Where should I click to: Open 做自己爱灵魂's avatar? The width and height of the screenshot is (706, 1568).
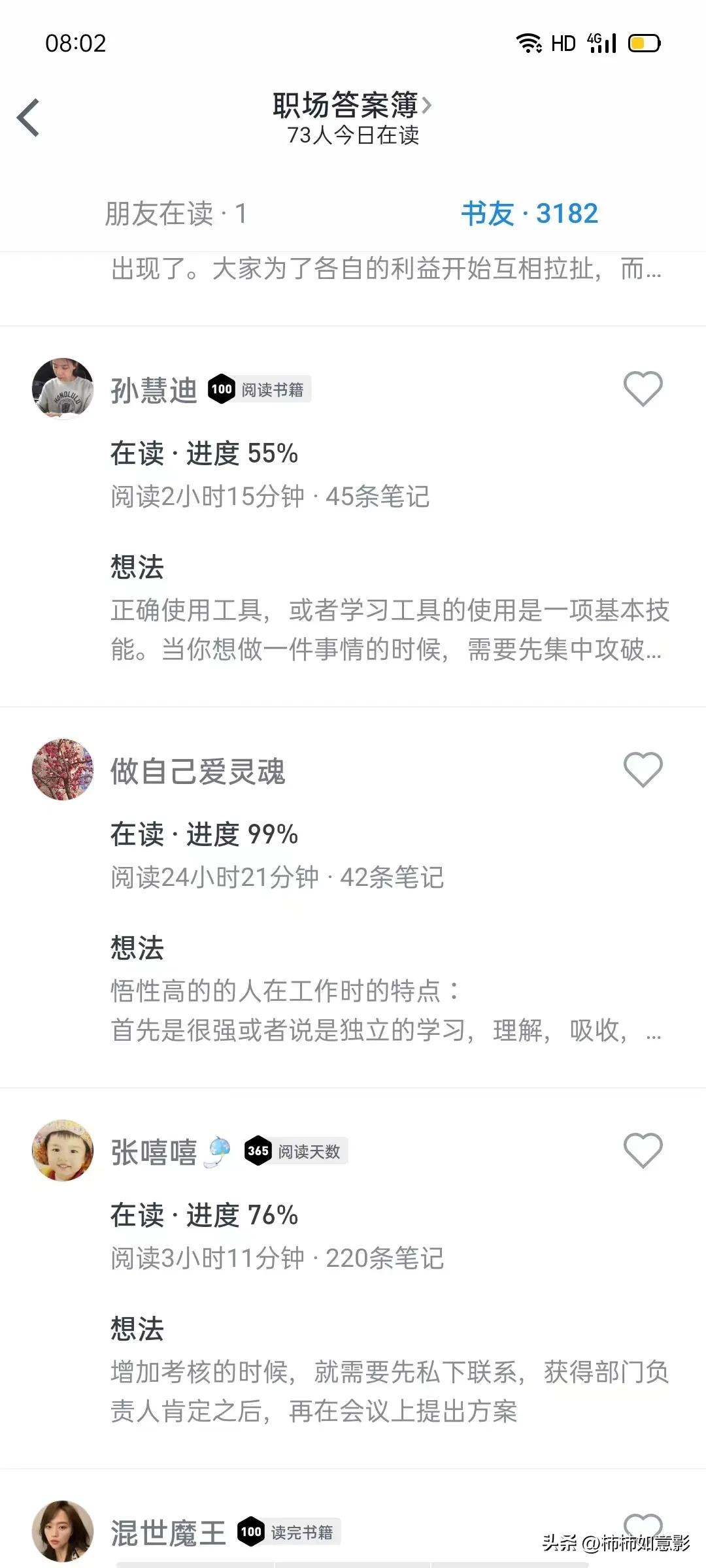(x=63, y=770)
